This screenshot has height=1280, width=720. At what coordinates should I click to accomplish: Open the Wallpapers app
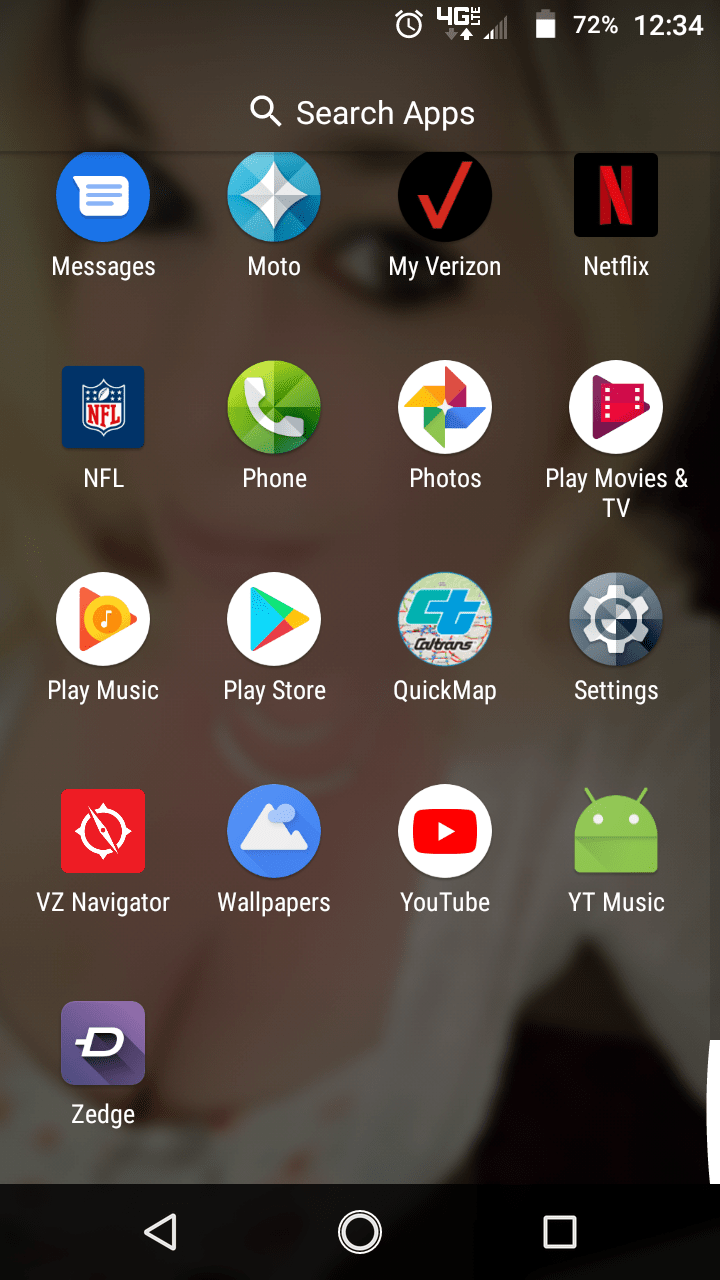pos(274,831)
